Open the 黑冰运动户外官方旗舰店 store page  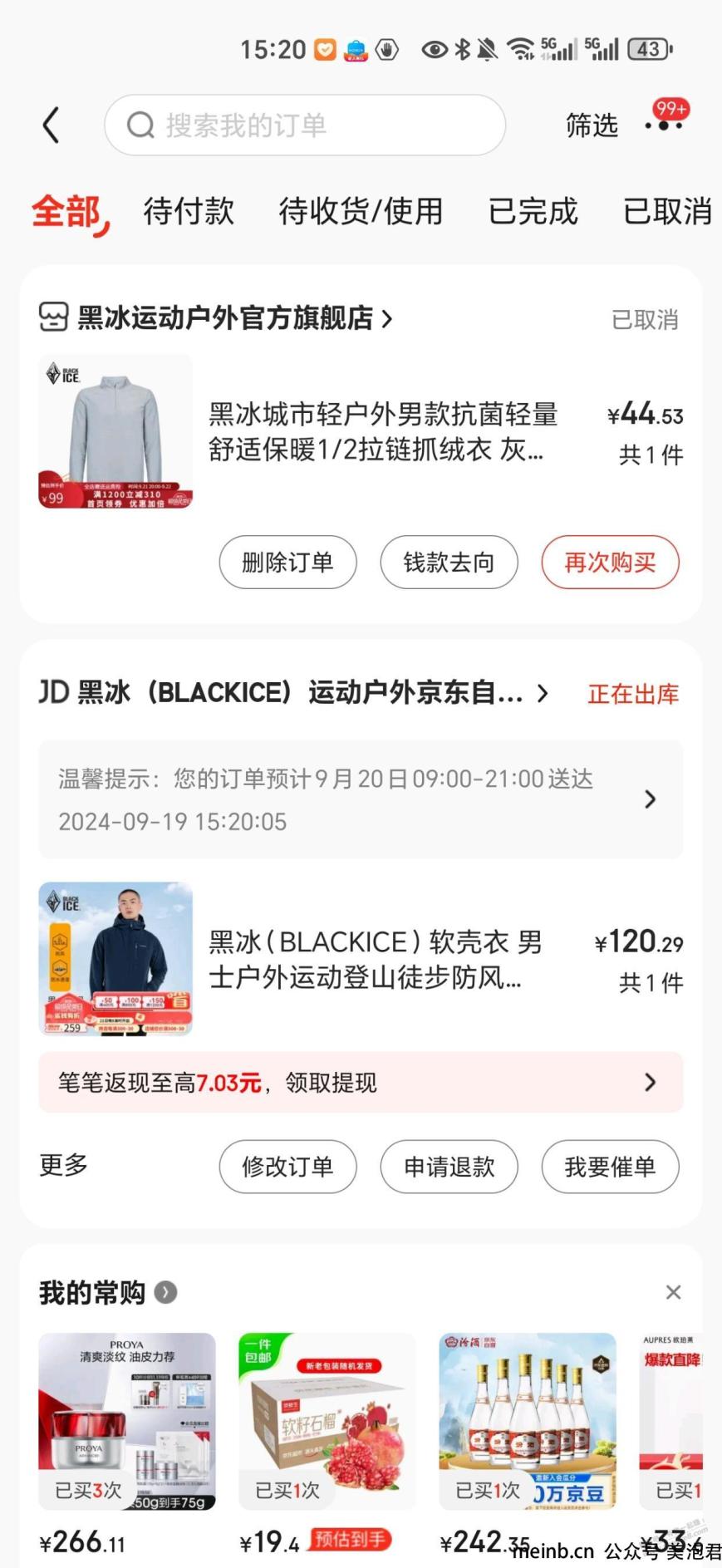[x=224, y=317]
